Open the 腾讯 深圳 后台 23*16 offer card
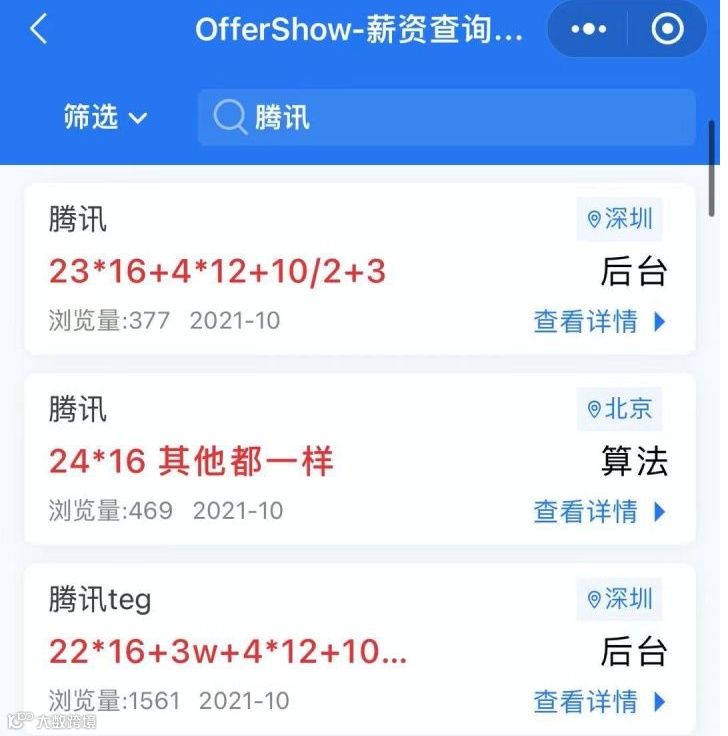The image size is (728, 736). pos(360,268)
